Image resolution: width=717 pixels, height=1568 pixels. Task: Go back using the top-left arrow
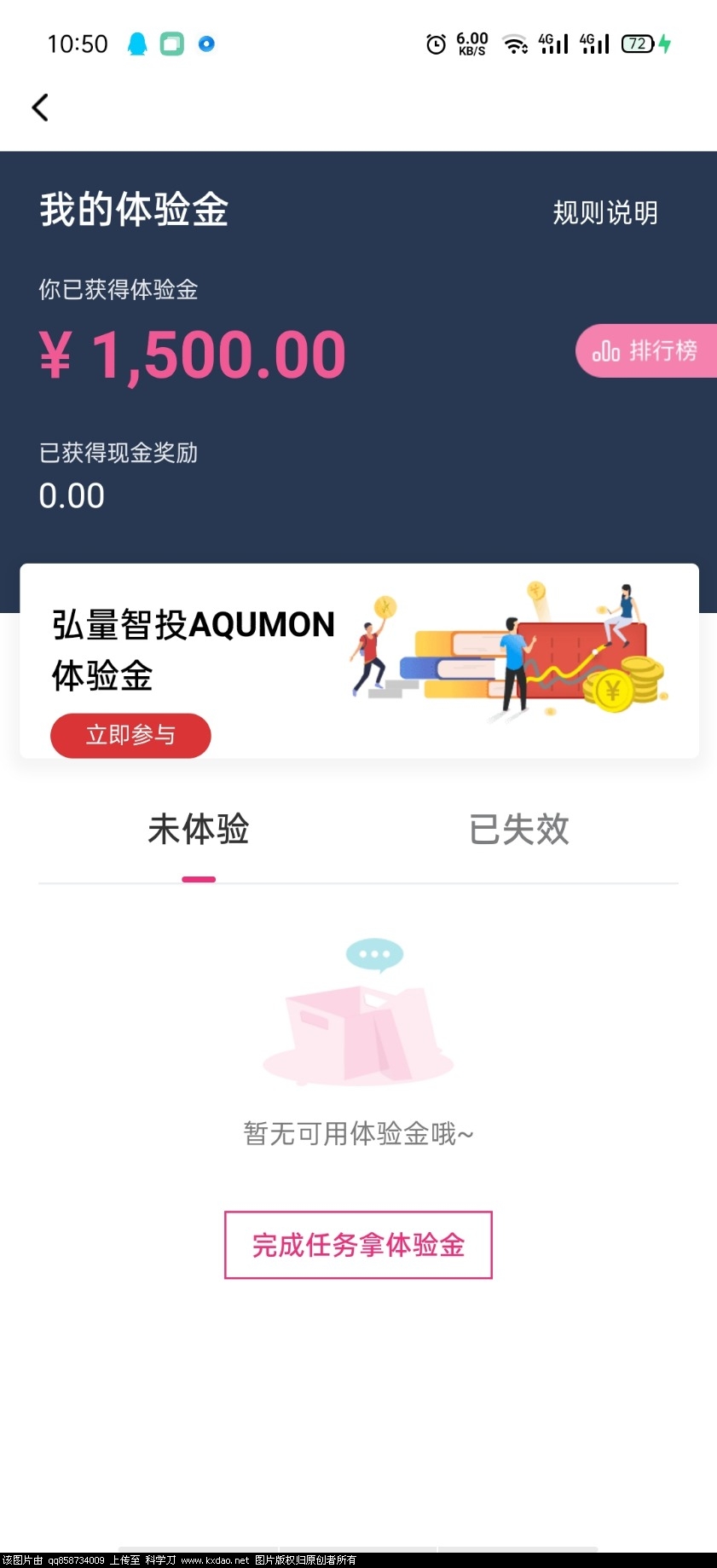pyautogui.click(x=40, y=107)
